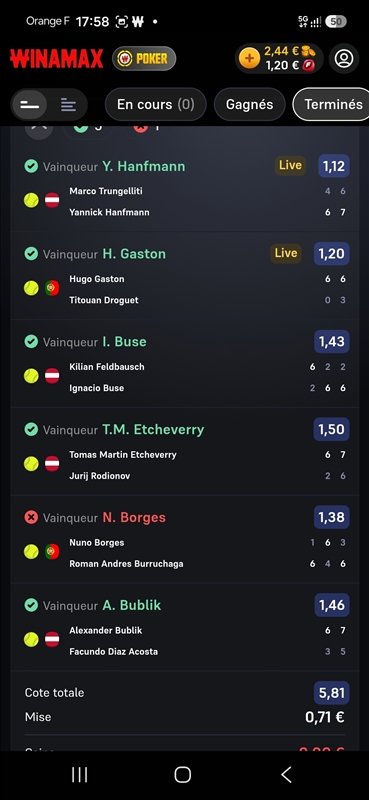This screenshot has width=369, height=800.
Task: Open the Etcheverry vs Rodionov match
Action: coord(185,451)
